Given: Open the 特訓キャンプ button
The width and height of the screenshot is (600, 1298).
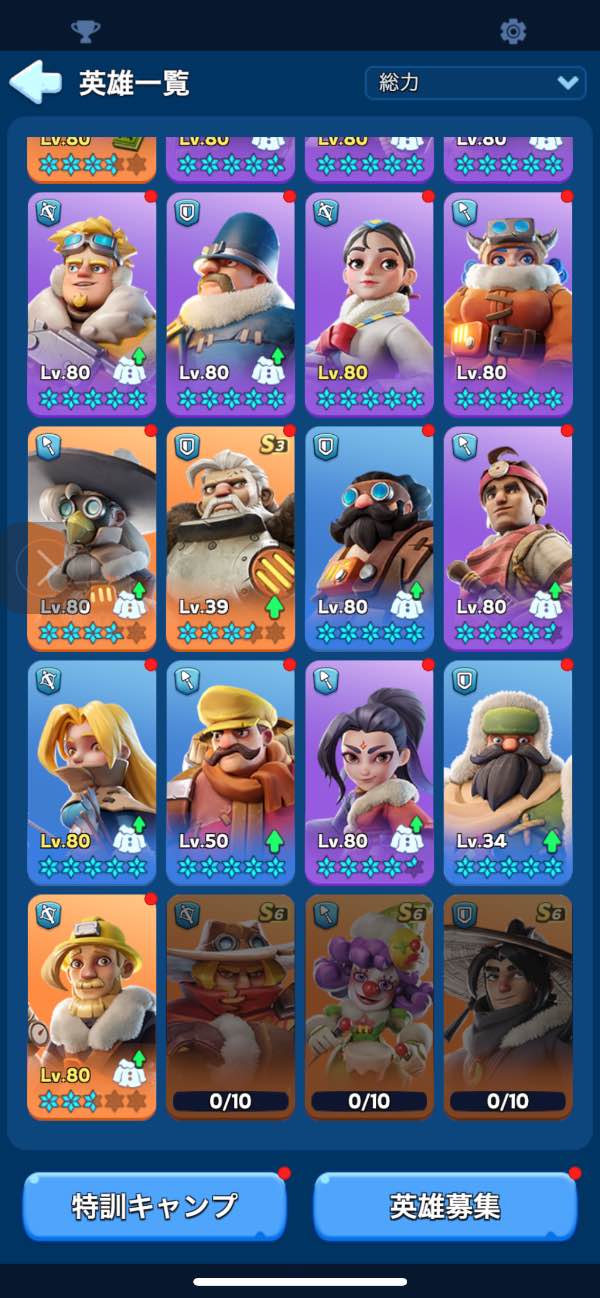Looking at the screenshot, I should (154, 1206).
